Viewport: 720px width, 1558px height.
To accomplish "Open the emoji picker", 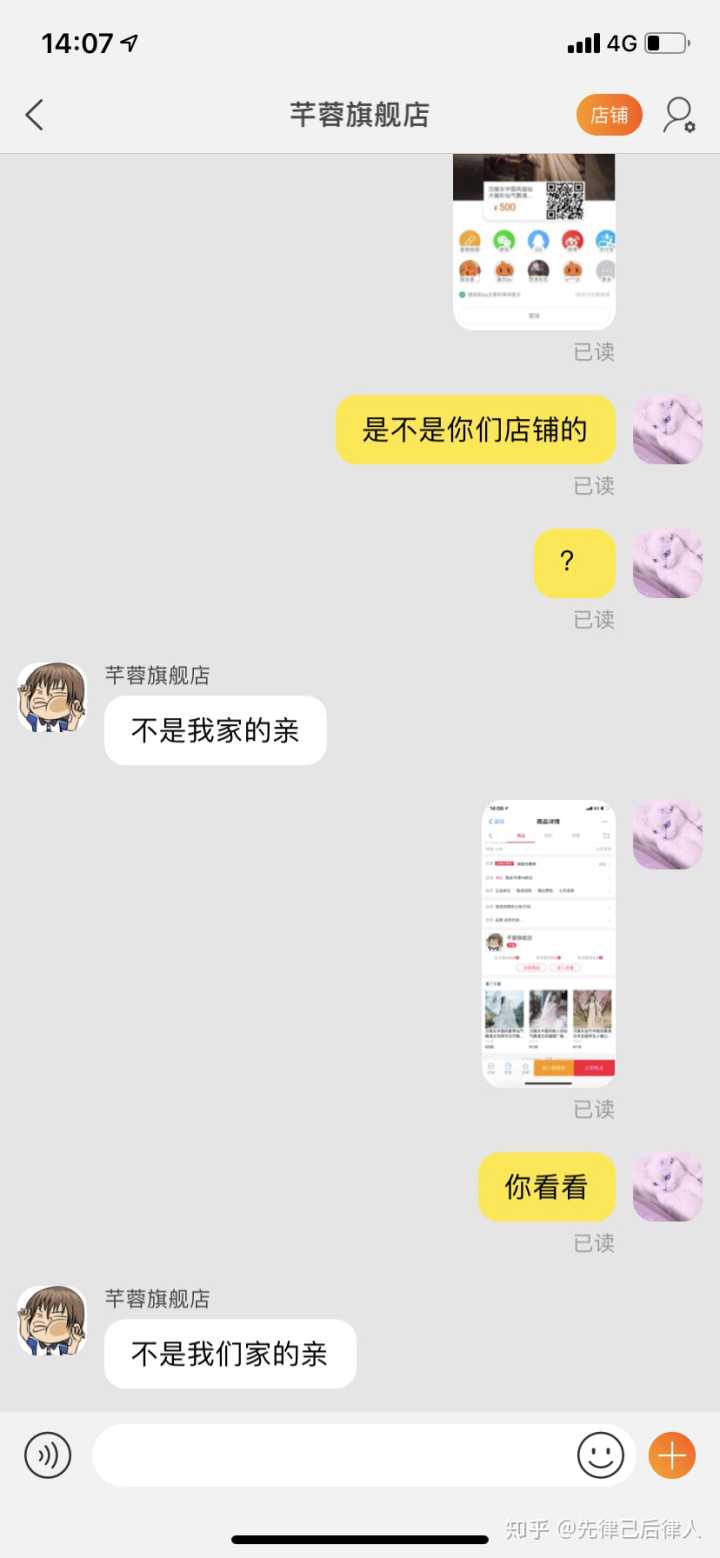I will pyautogui.click(x=600, y=1455).
